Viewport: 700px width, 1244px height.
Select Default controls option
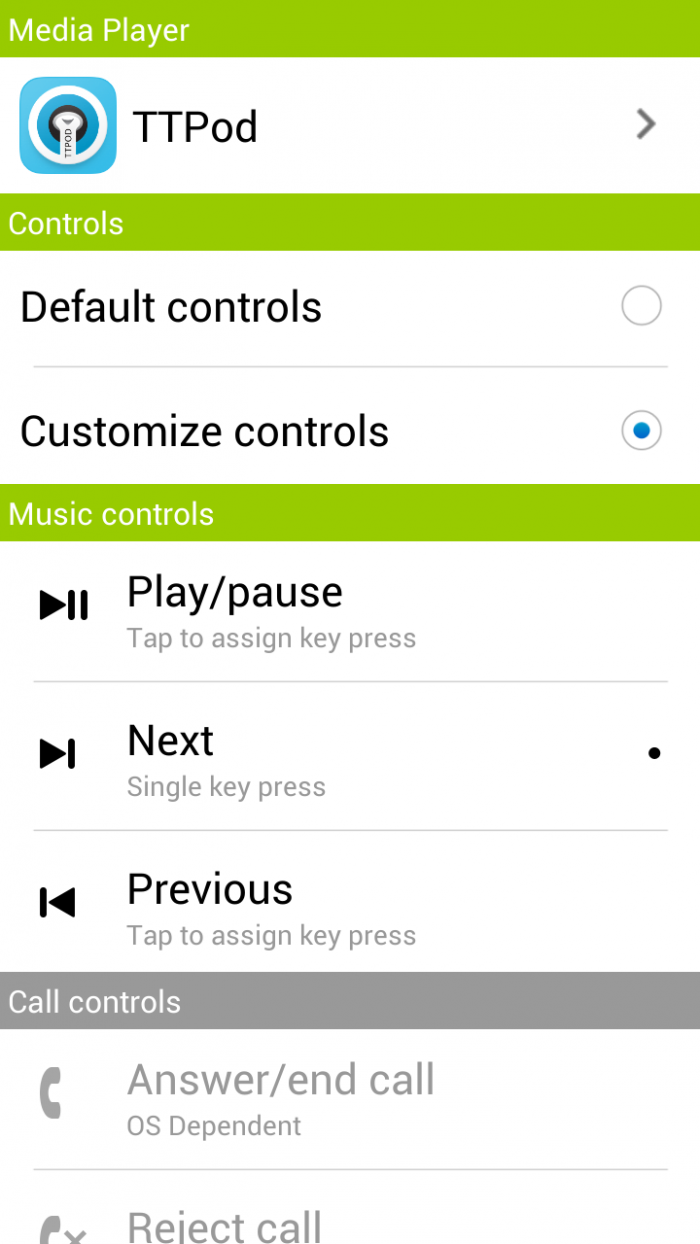point(640,306)
